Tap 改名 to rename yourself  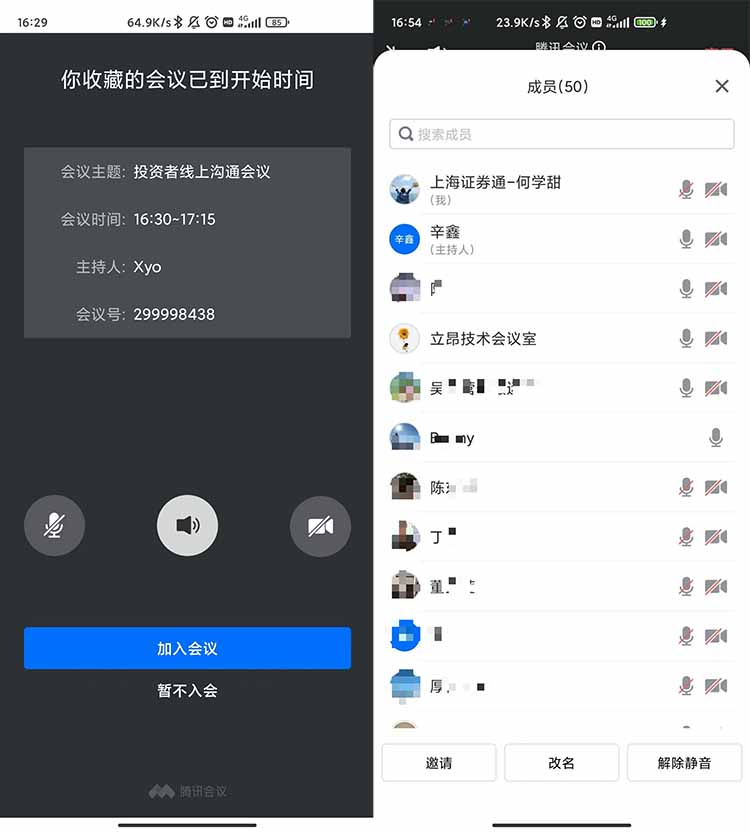click(x=562, y=763)
